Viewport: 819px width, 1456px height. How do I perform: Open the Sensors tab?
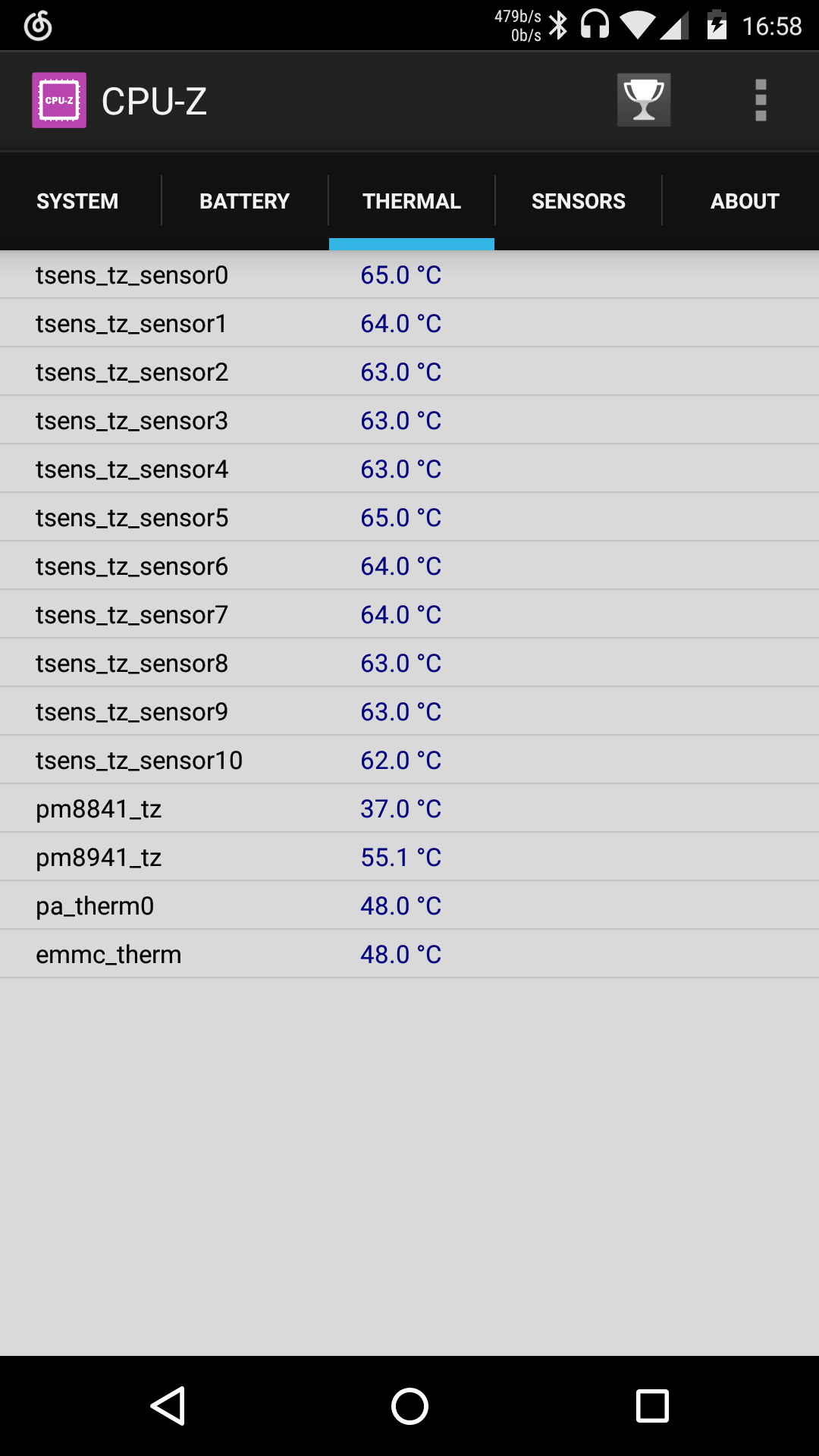(579, 201)
